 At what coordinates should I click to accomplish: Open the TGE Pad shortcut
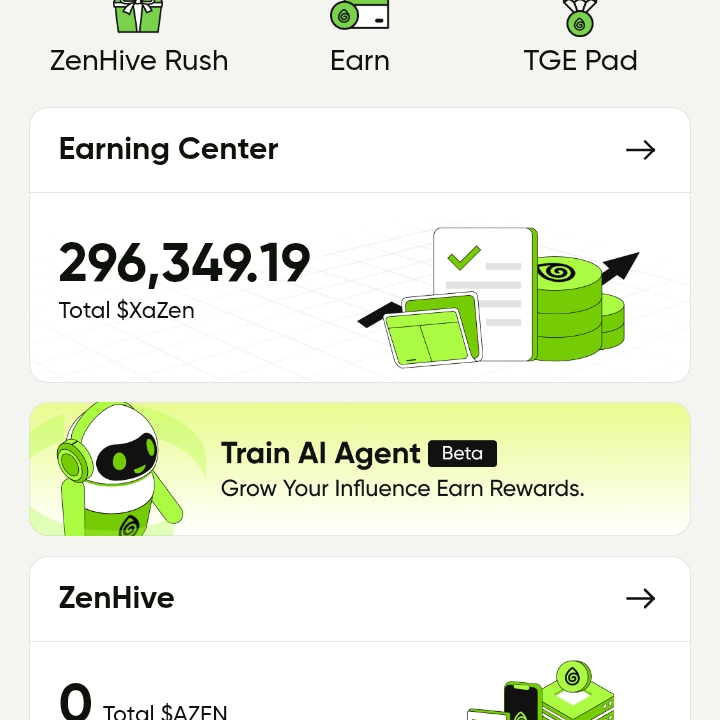point(580,38)
